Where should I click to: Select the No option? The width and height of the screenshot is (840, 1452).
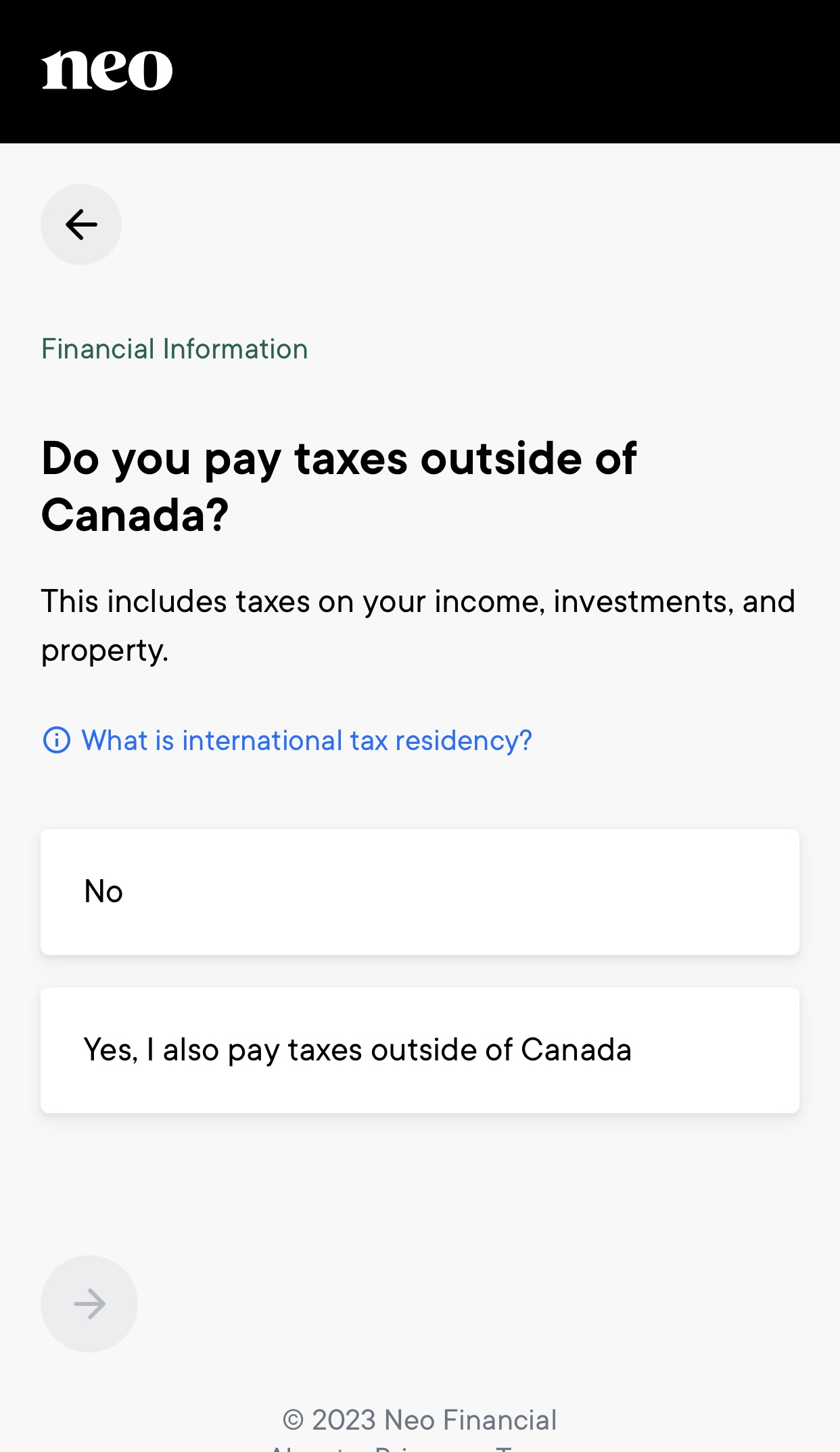point(420,892)
